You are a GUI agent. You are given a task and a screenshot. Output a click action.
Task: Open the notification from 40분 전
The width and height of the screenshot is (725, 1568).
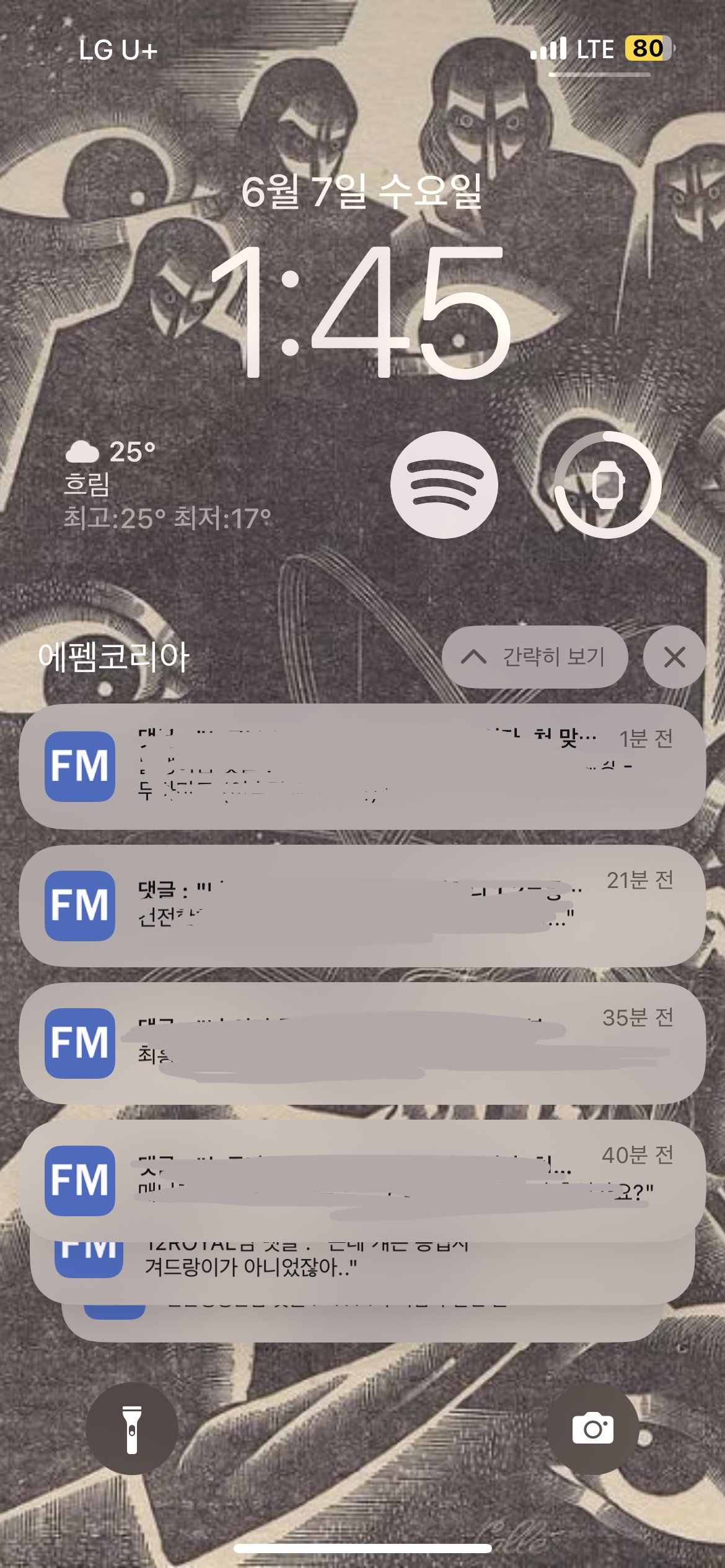(x=362, y=1180)
